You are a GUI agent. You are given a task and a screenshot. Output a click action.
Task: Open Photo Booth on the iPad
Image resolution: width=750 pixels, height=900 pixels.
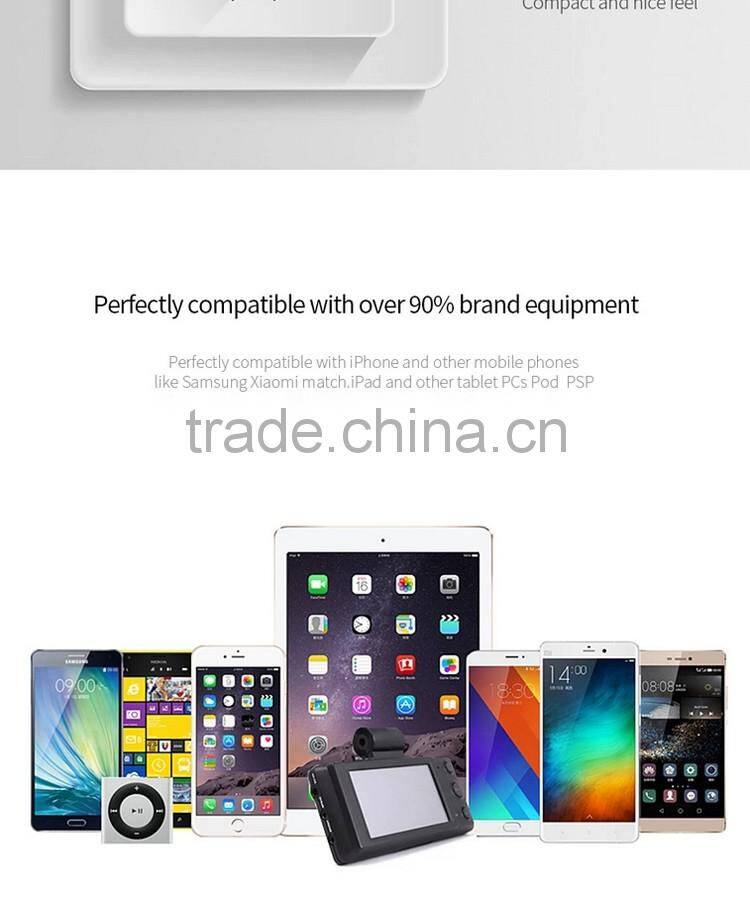point(404,664)
